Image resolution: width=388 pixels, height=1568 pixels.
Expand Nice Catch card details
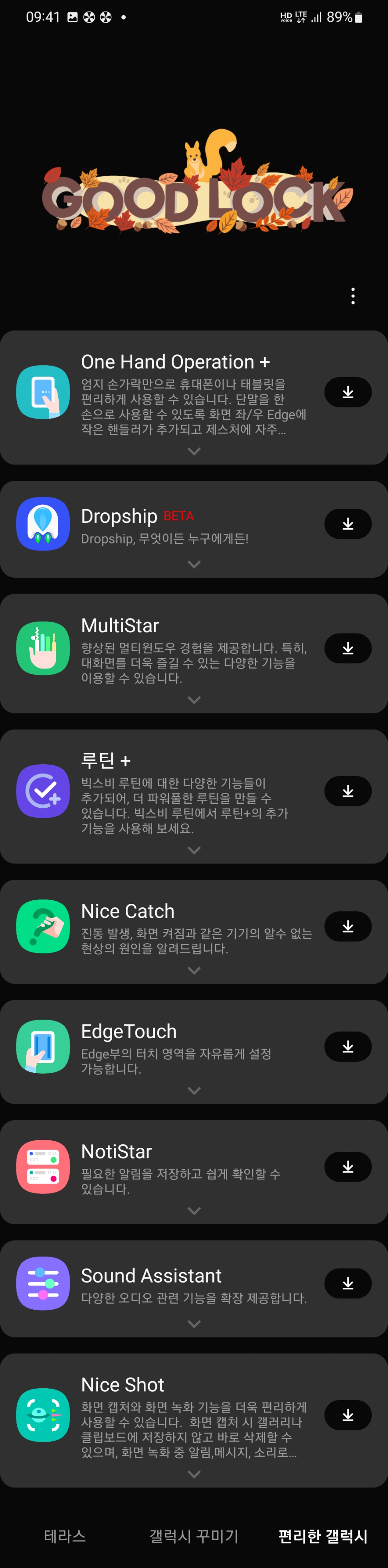[194, 970]
